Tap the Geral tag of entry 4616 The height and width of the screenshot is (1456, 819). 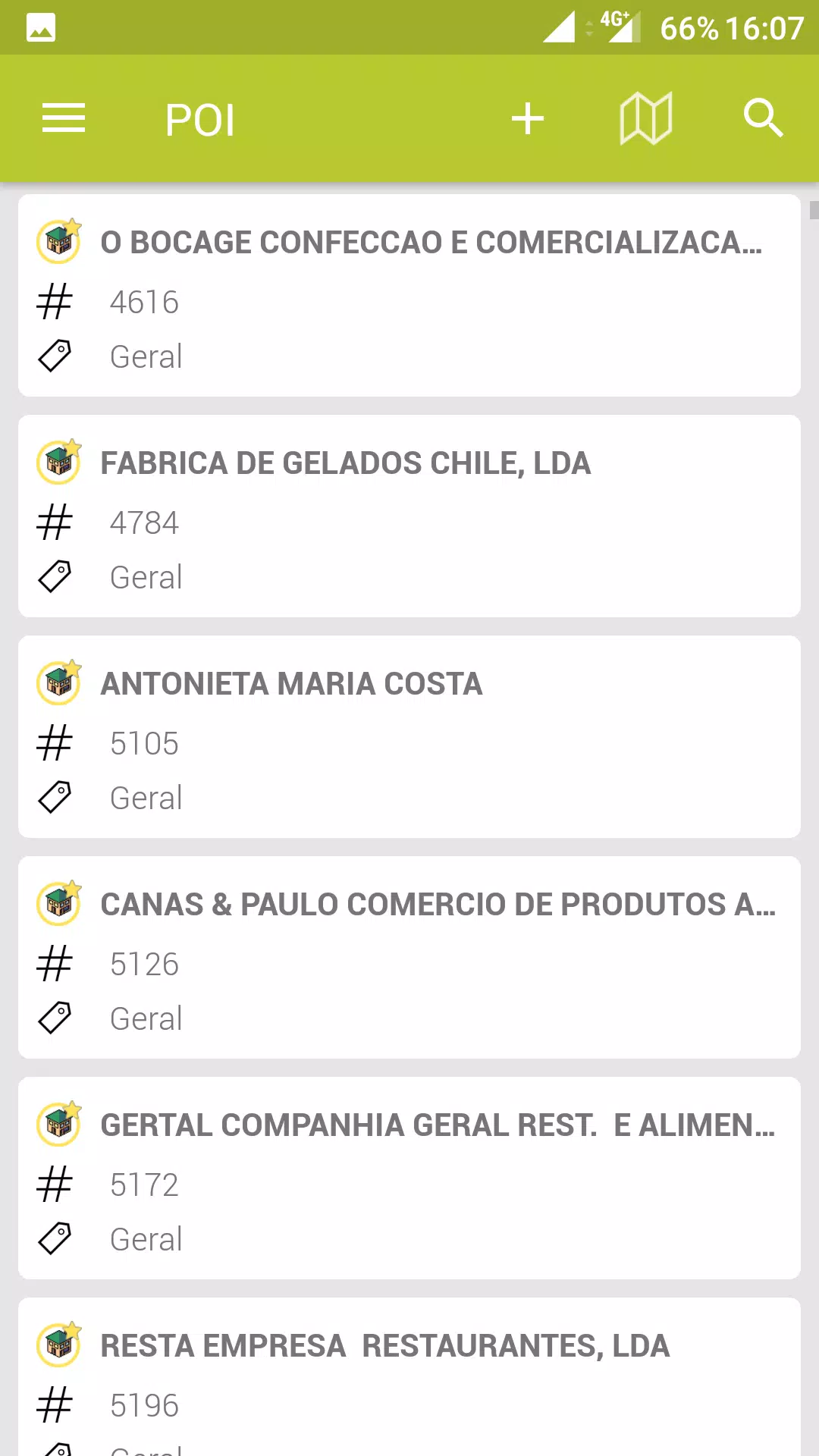pos(146,356)
